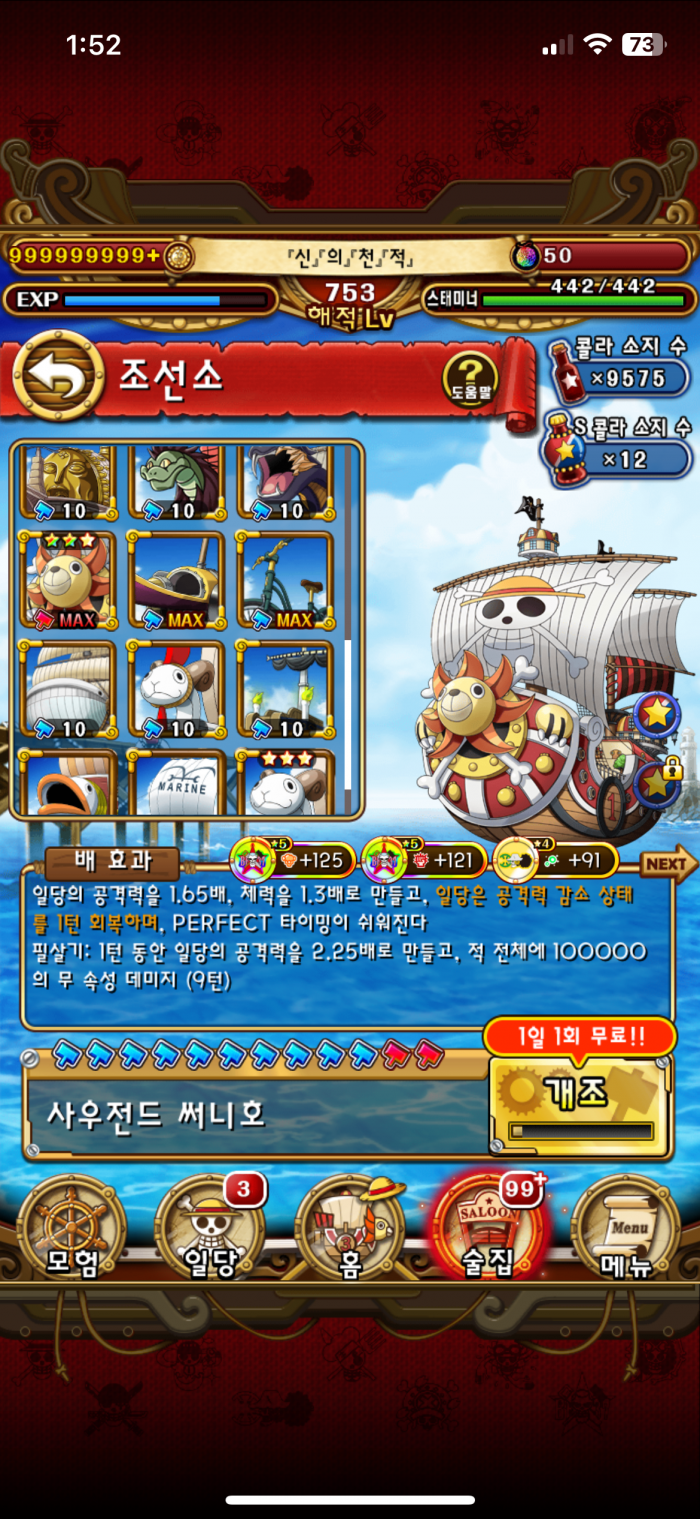Image resolution: width=700 pixels, height=1519 pixels.
Task: Tap the unlocked star ability button
Action: [658, 715]
